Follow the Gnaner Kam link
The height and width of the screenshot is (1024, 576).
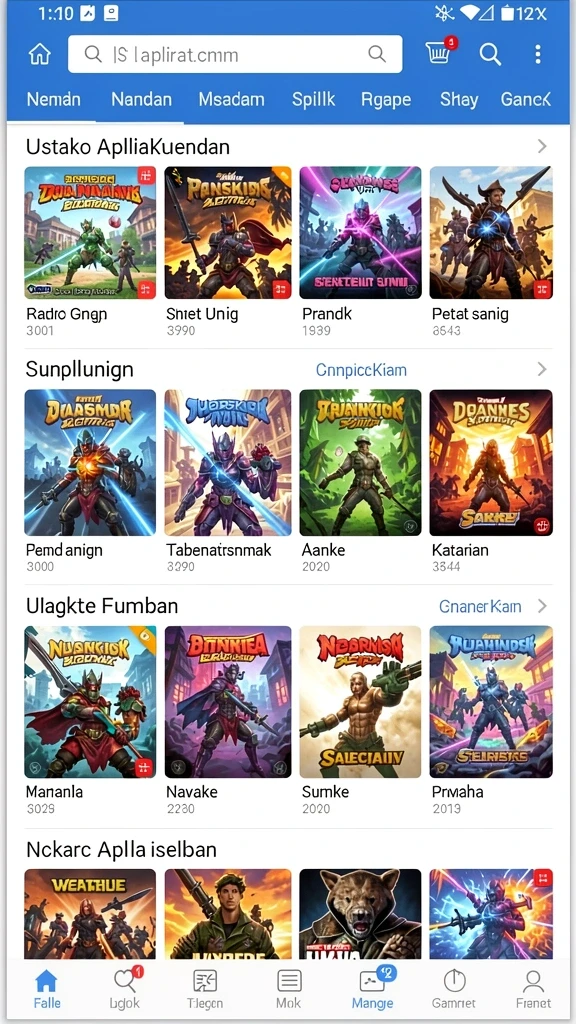480,607
